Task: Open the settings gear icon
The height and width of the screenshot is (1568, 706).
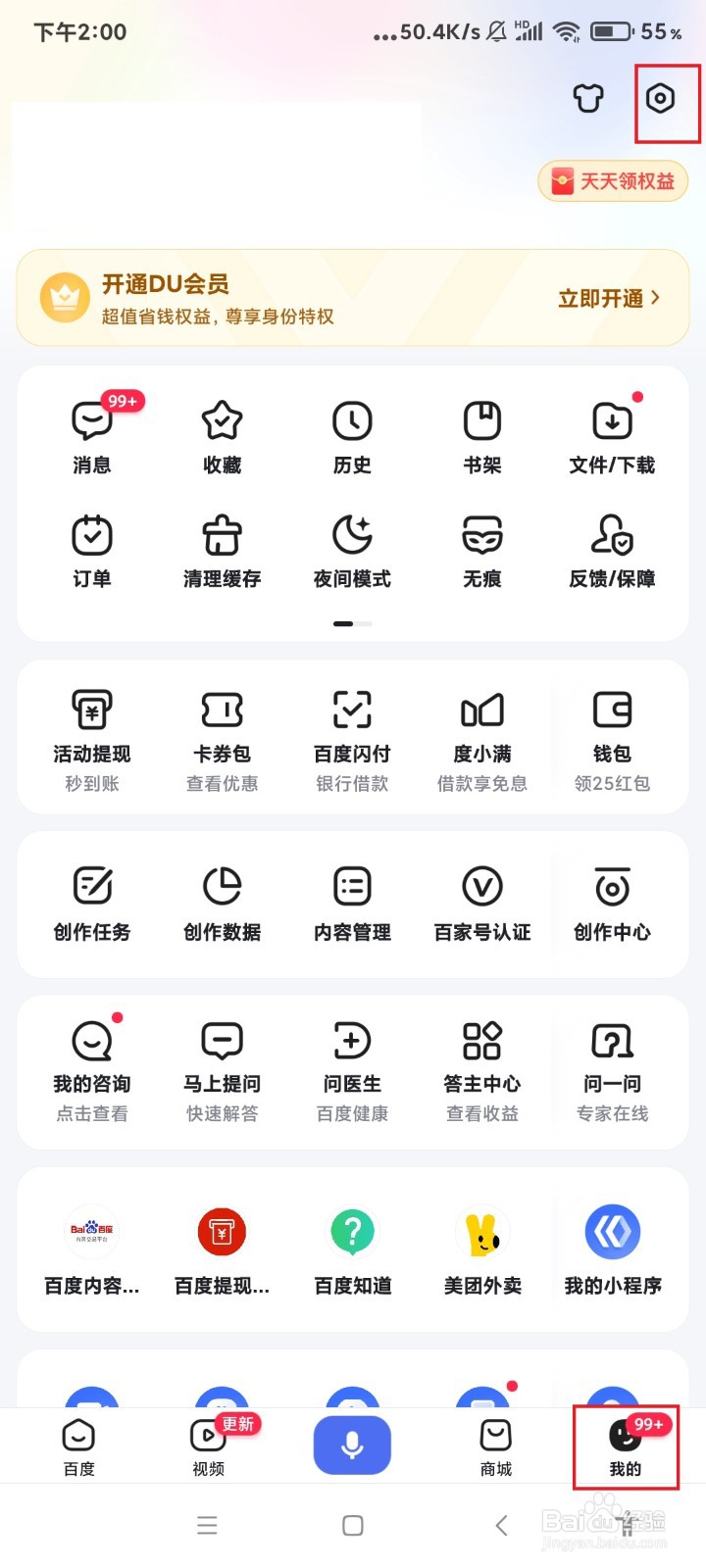Action: coord(660,98)
